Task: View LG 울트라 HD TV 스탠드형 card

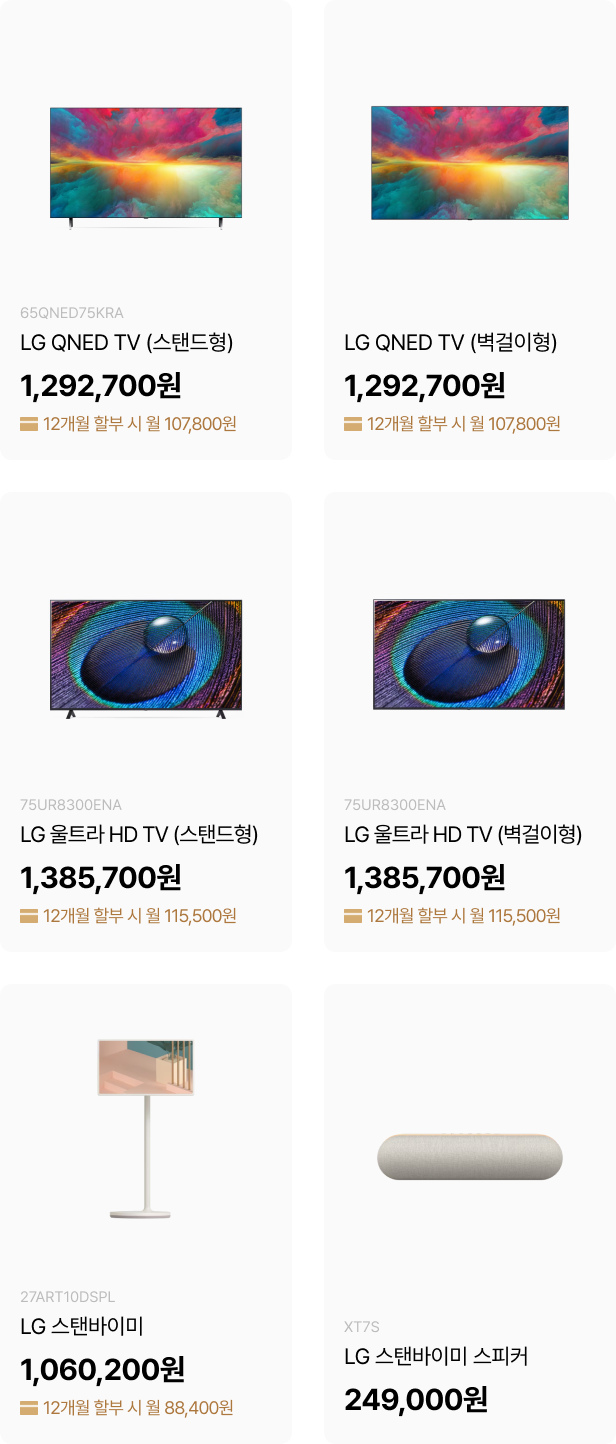Action: pos(146,720)
